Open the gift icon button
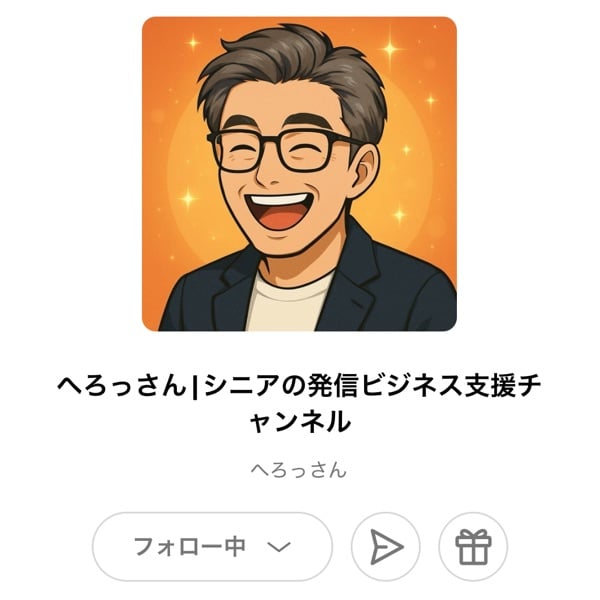Viewport: 600px width, 600px height. tap(473, 547)
